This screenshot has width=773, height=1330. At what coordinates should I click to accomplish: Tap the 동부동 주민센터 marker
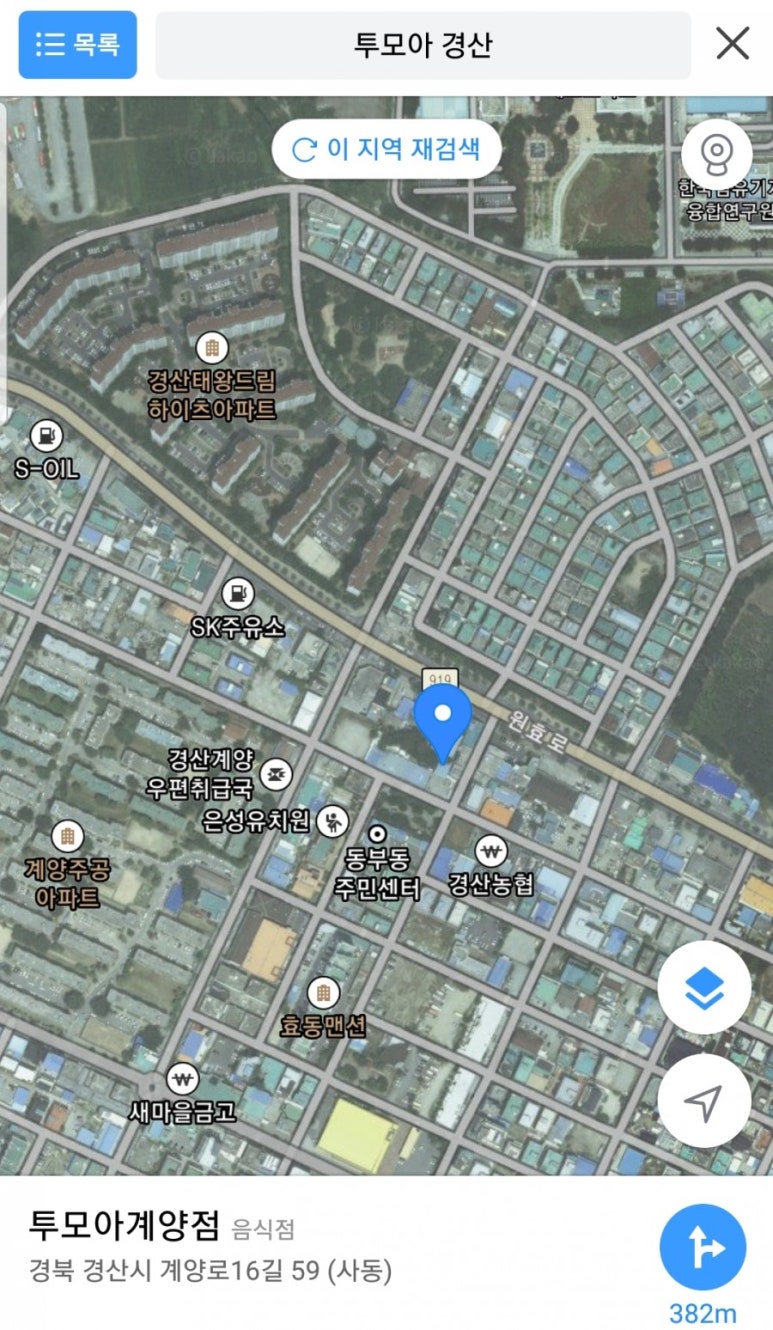pos(378,833)
